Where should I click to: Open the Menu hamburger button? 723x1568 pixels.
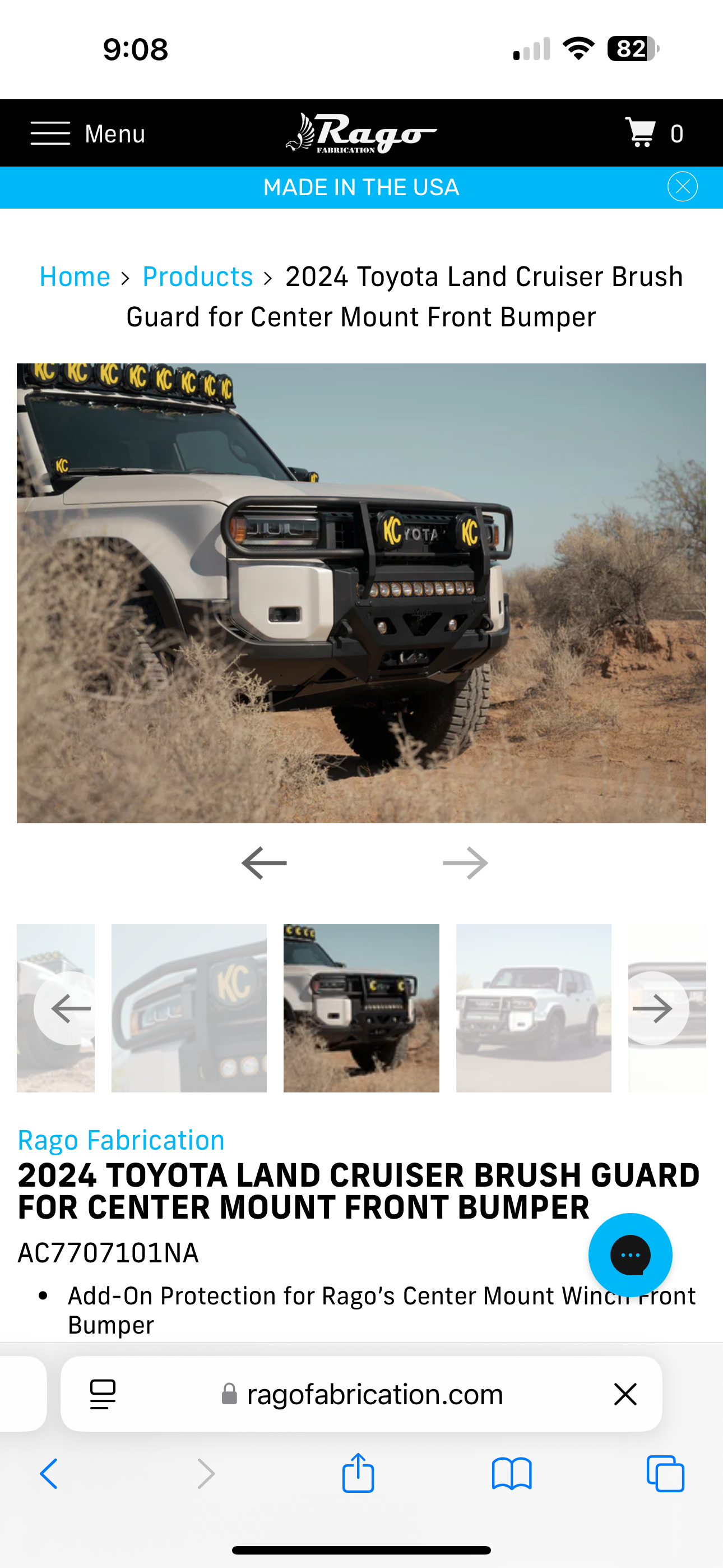[x=87, y=133]
